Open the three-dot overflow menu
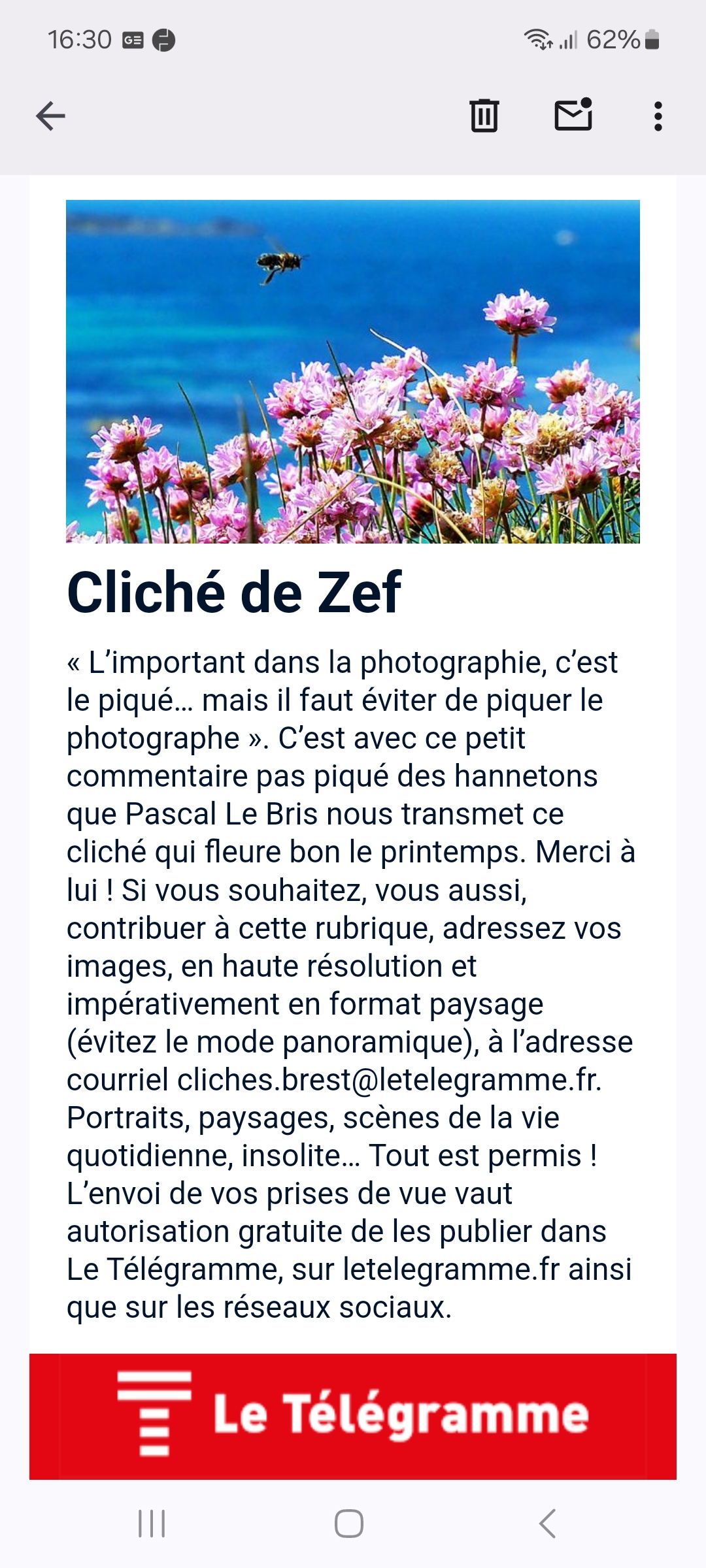The width and height of the screenshot is (706, 1568). click(x=658, y=116)
